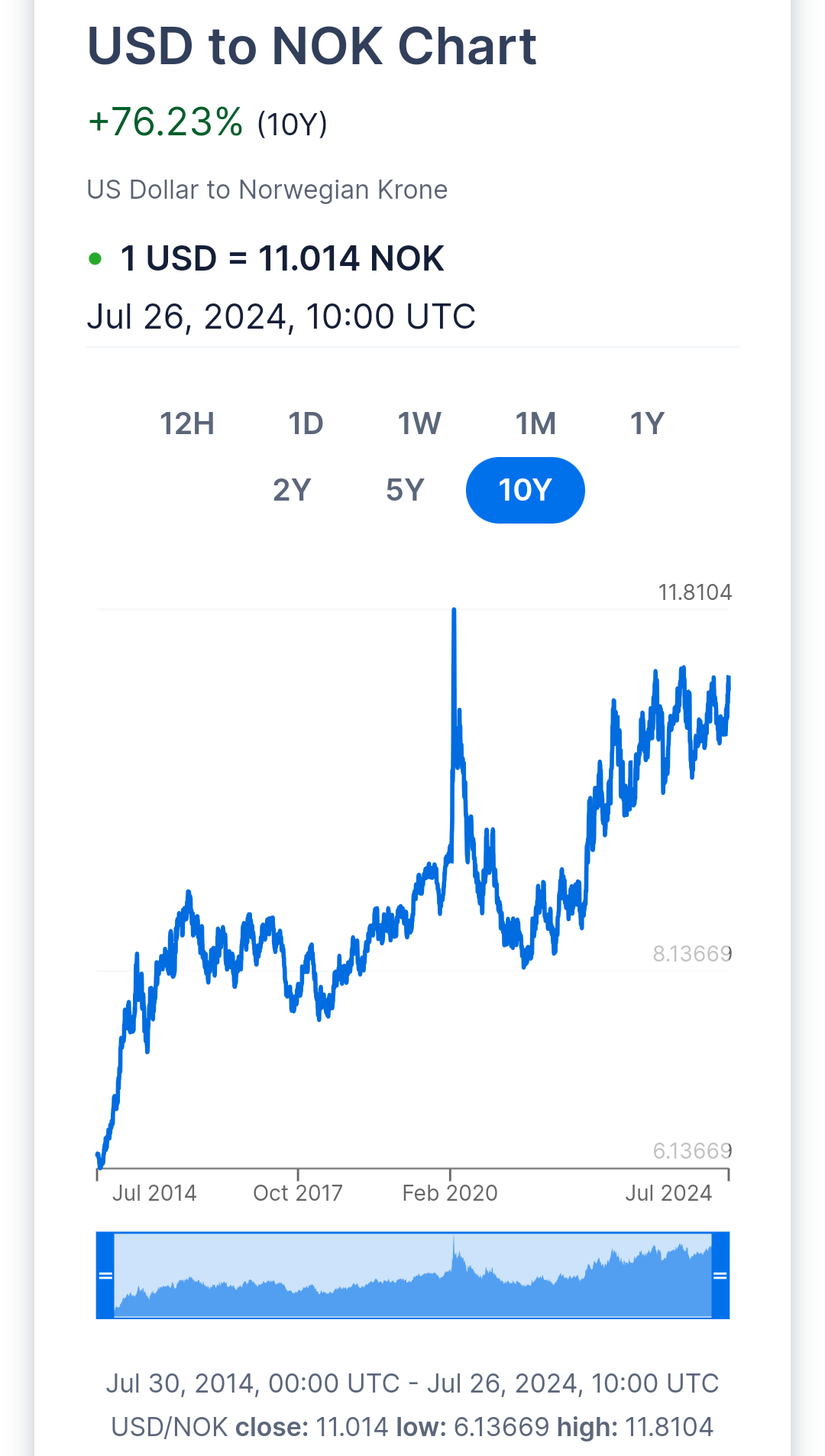
Task: Tap the selected 10Y range button
Action: 526,490
